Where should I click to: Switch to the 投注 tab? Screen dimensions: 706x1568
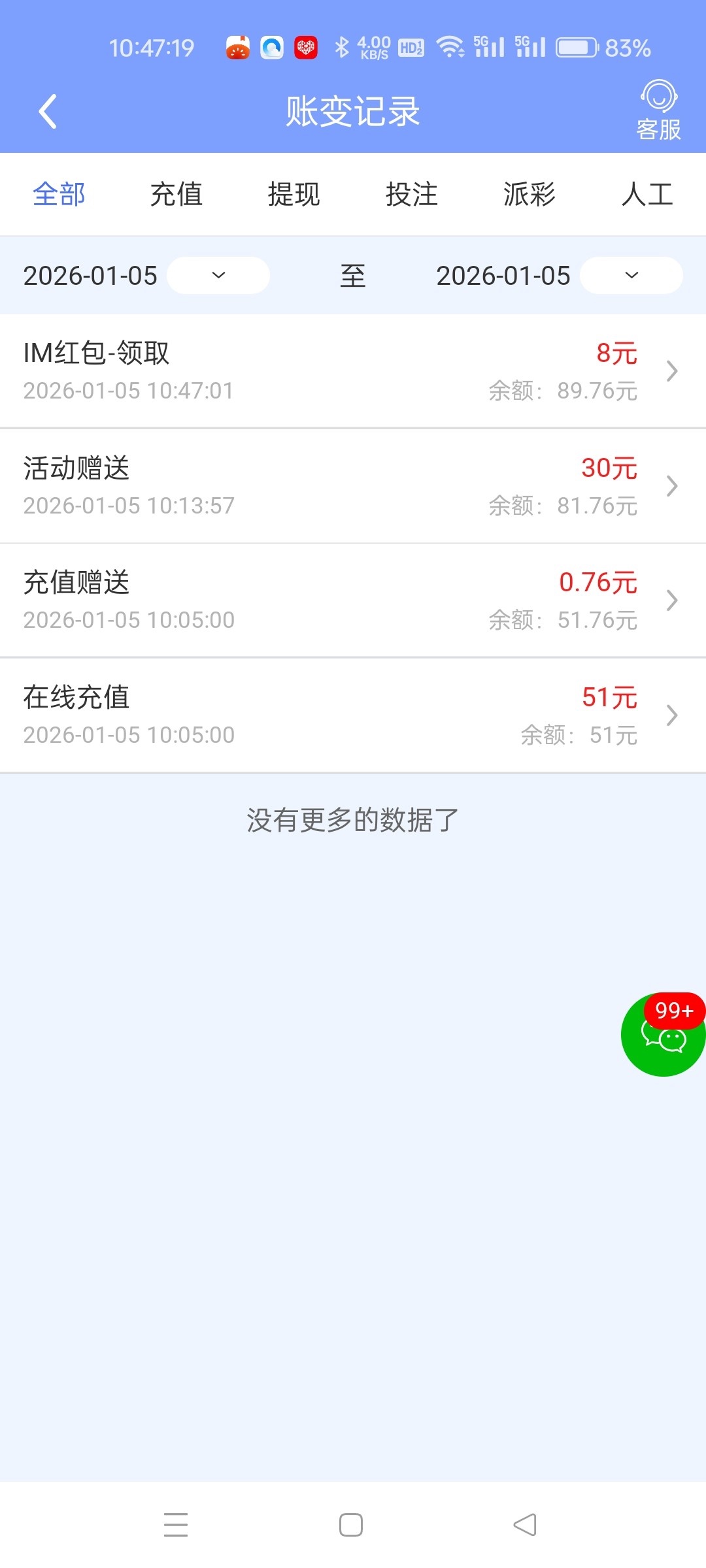pos(412,195)
